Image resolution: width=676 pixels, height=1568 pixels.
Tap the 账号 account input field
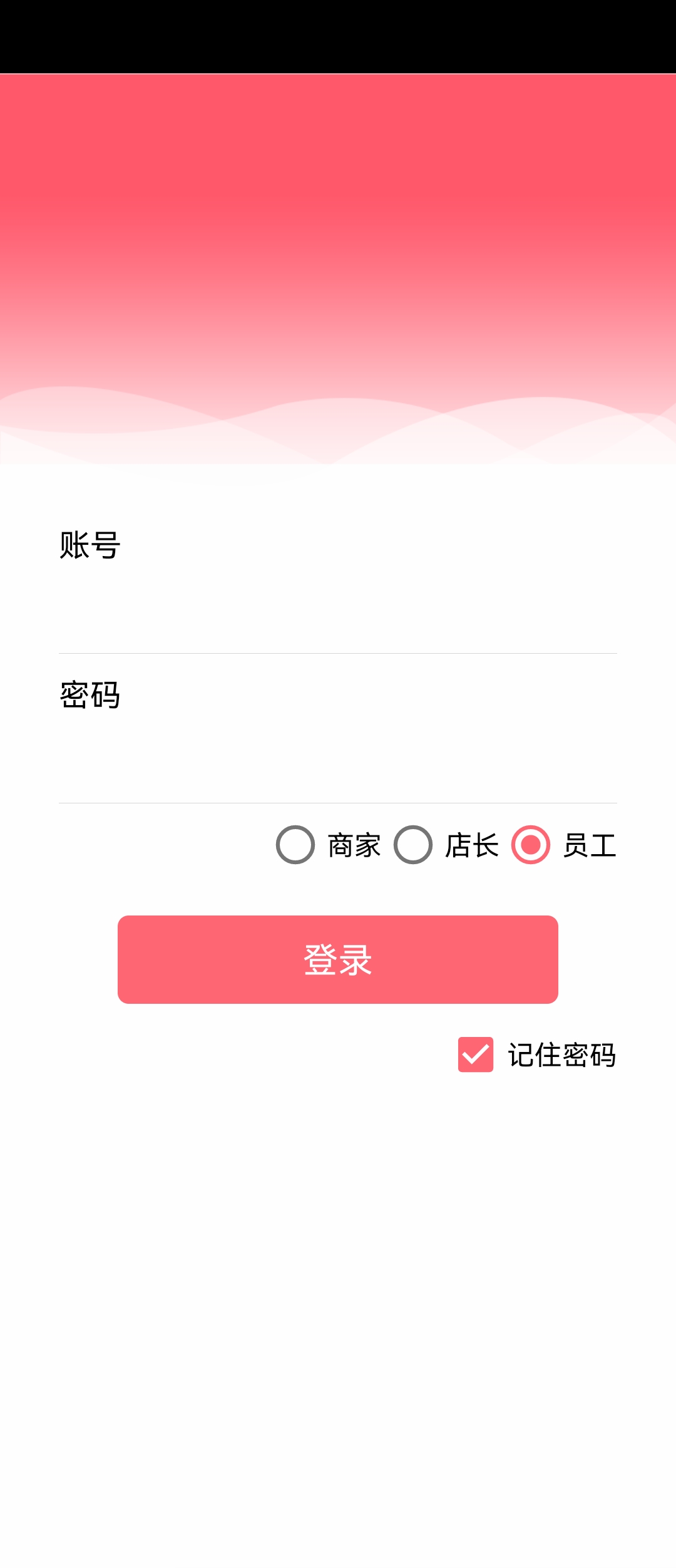tap(338, 612)
